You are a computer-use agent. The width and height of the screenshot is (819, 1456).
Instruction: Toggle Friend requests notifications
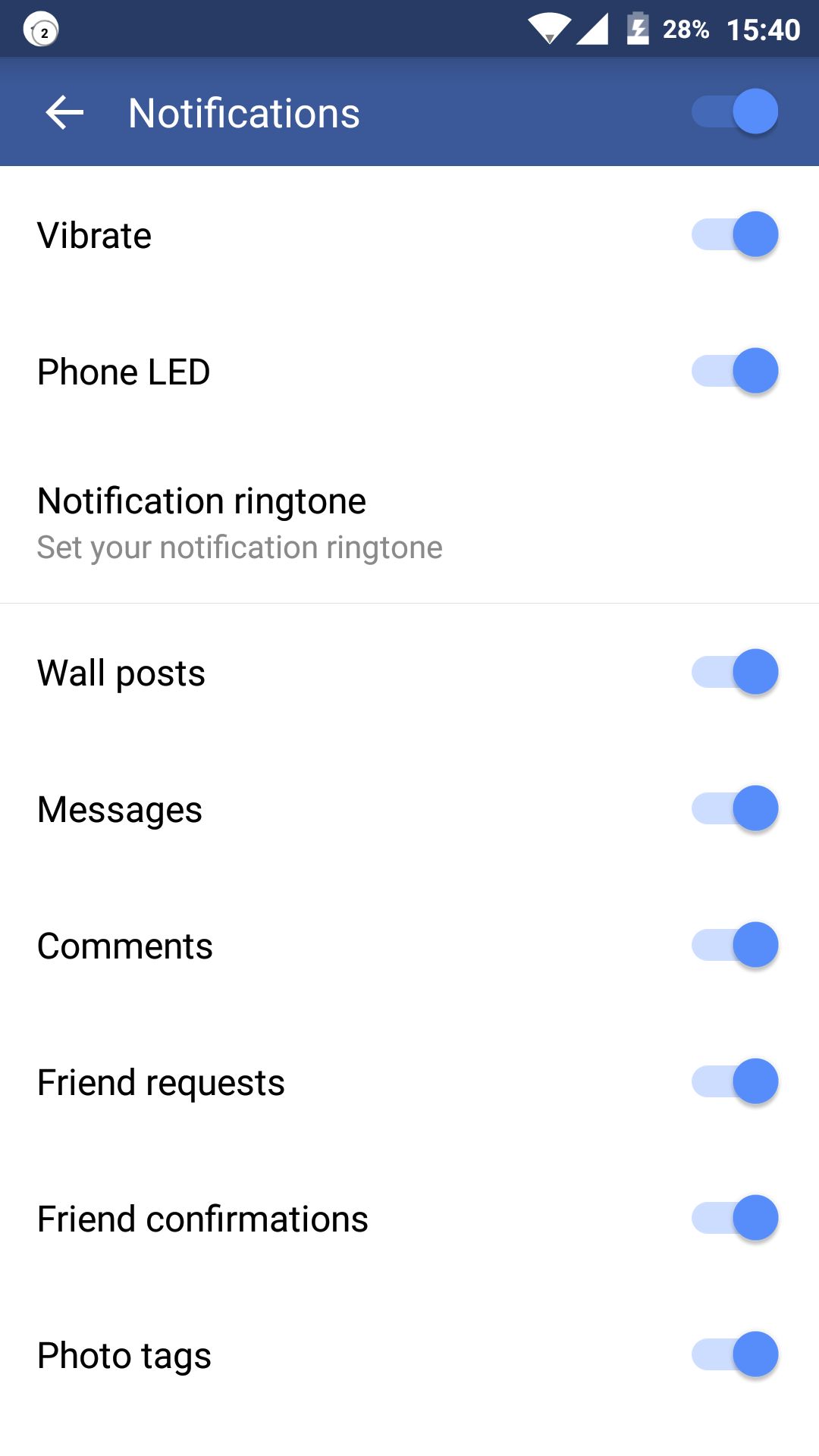click(x=735, y=1081)
